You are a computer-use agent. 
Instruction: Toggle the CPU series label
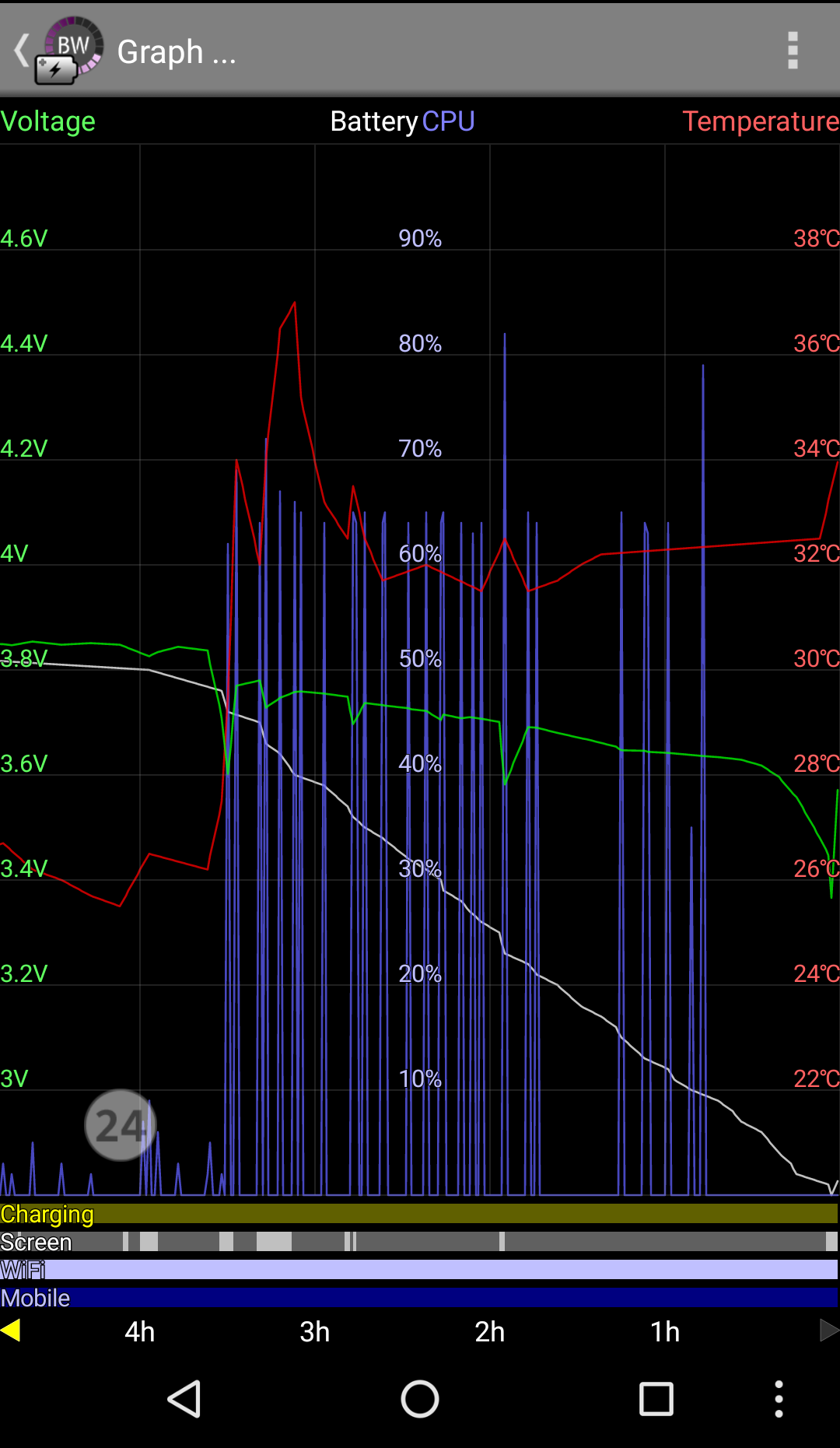coord(448,121)
